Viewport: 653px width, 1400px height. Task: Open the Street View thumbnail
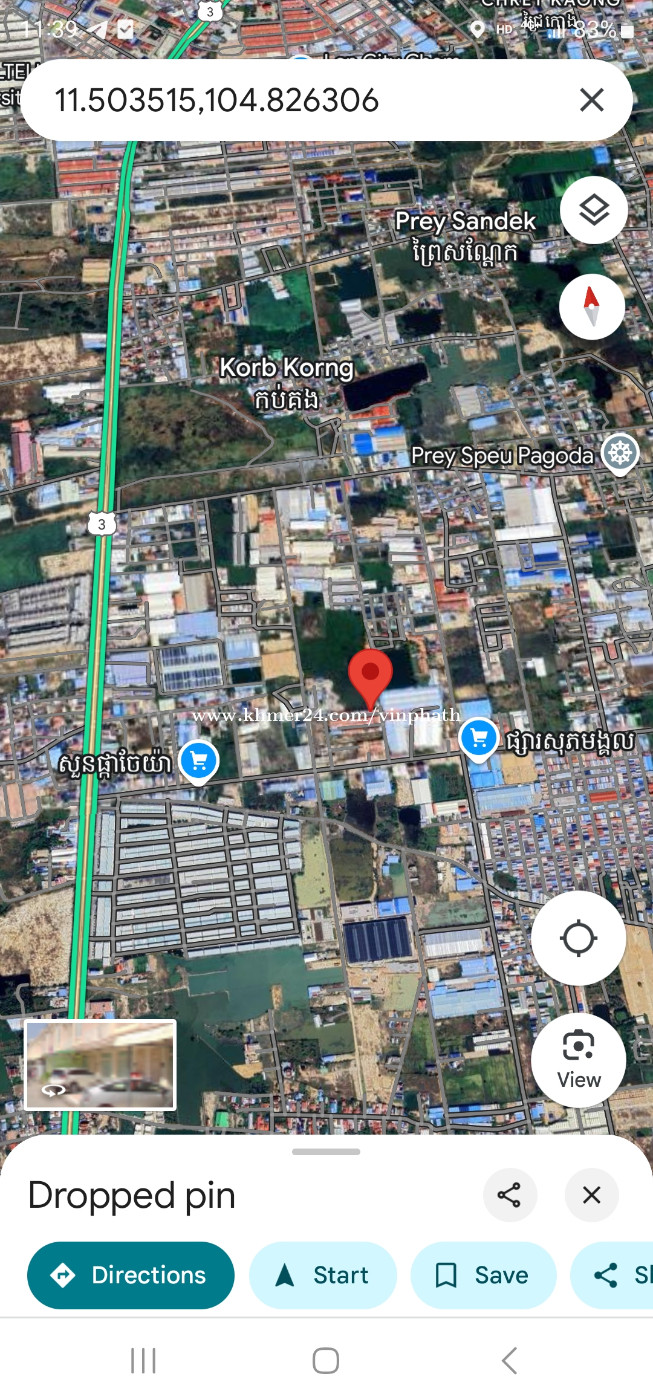pos(100,1064)
